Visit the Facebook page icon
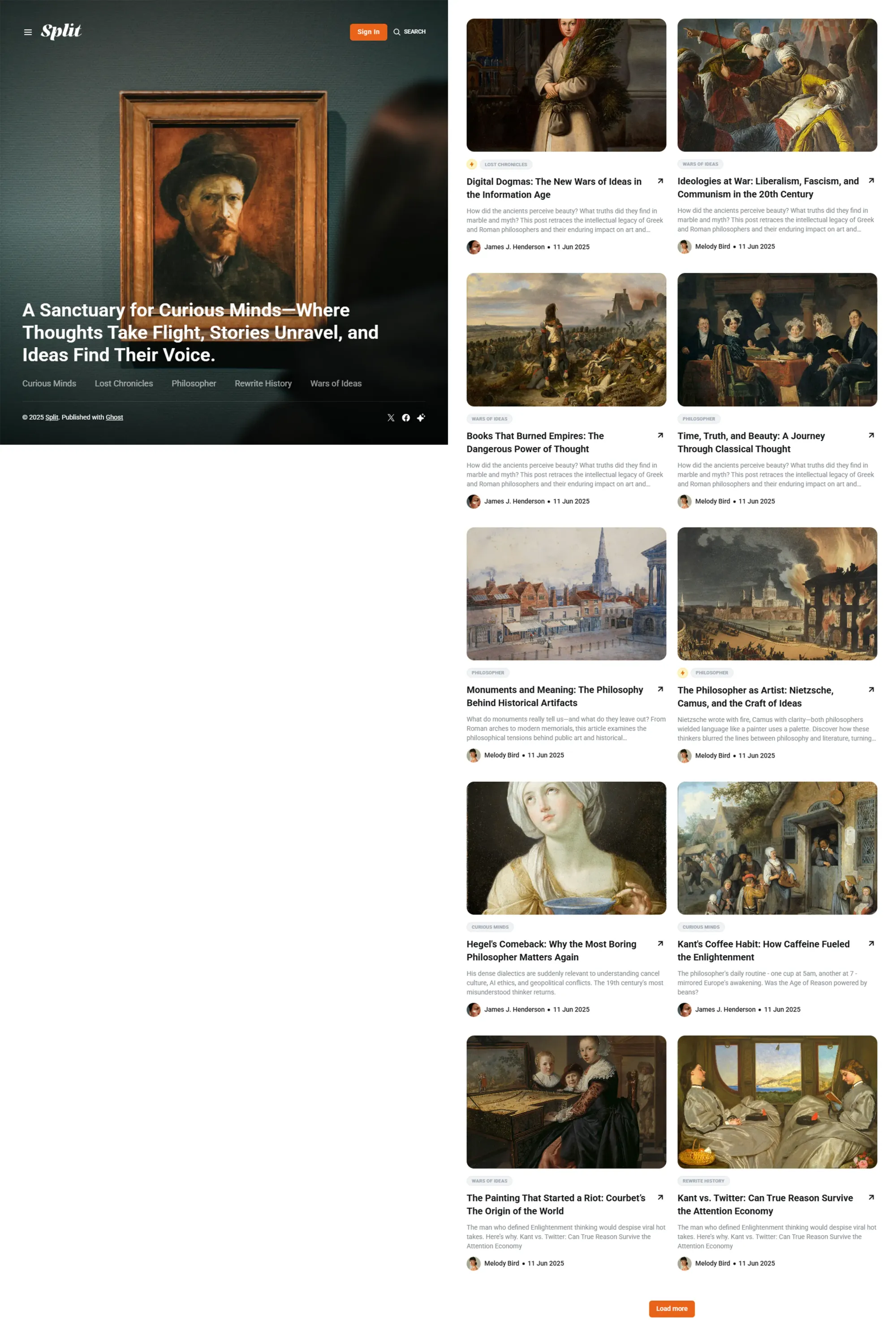 (x=406, y=418)
